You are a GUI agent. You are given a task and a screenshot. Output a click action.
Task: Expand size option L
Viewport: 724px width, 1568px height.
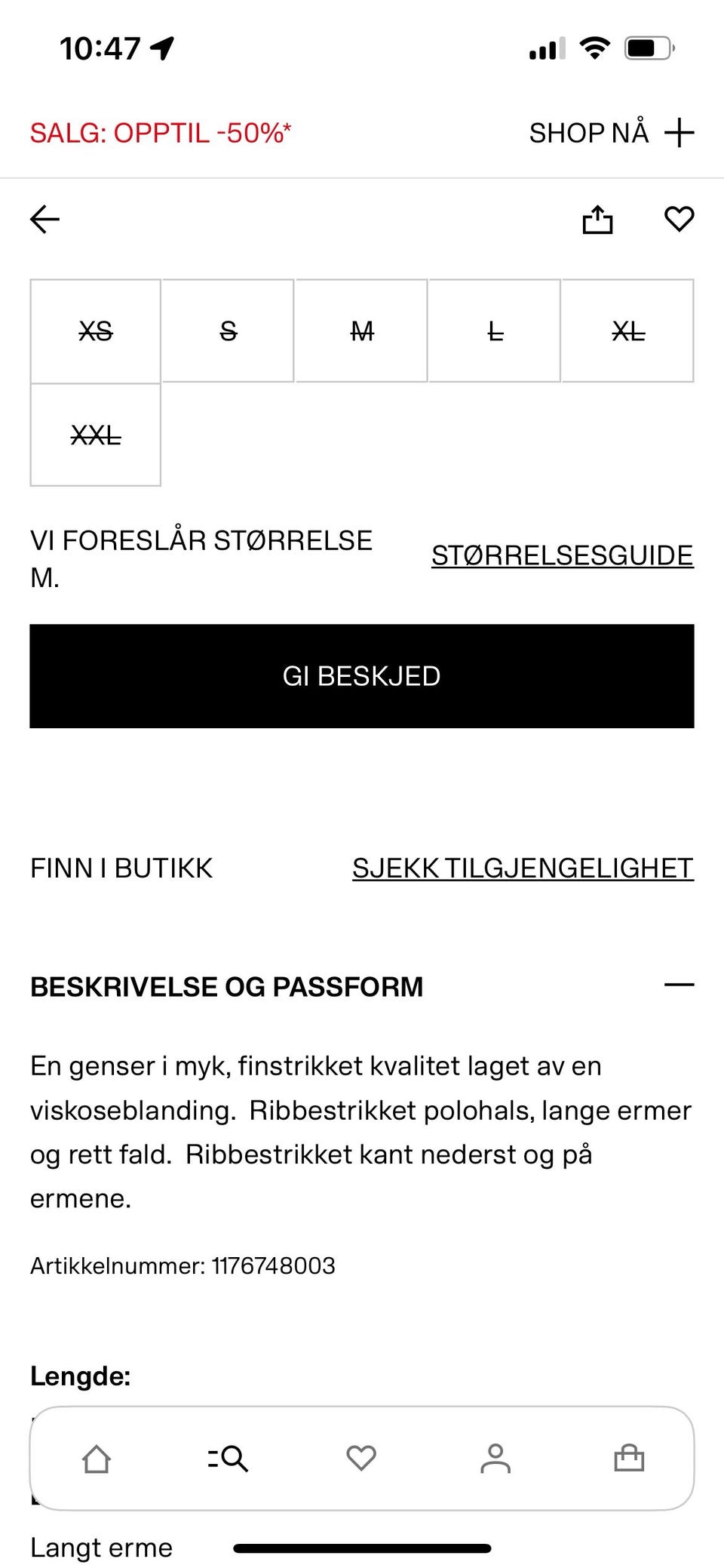[494, 331]
